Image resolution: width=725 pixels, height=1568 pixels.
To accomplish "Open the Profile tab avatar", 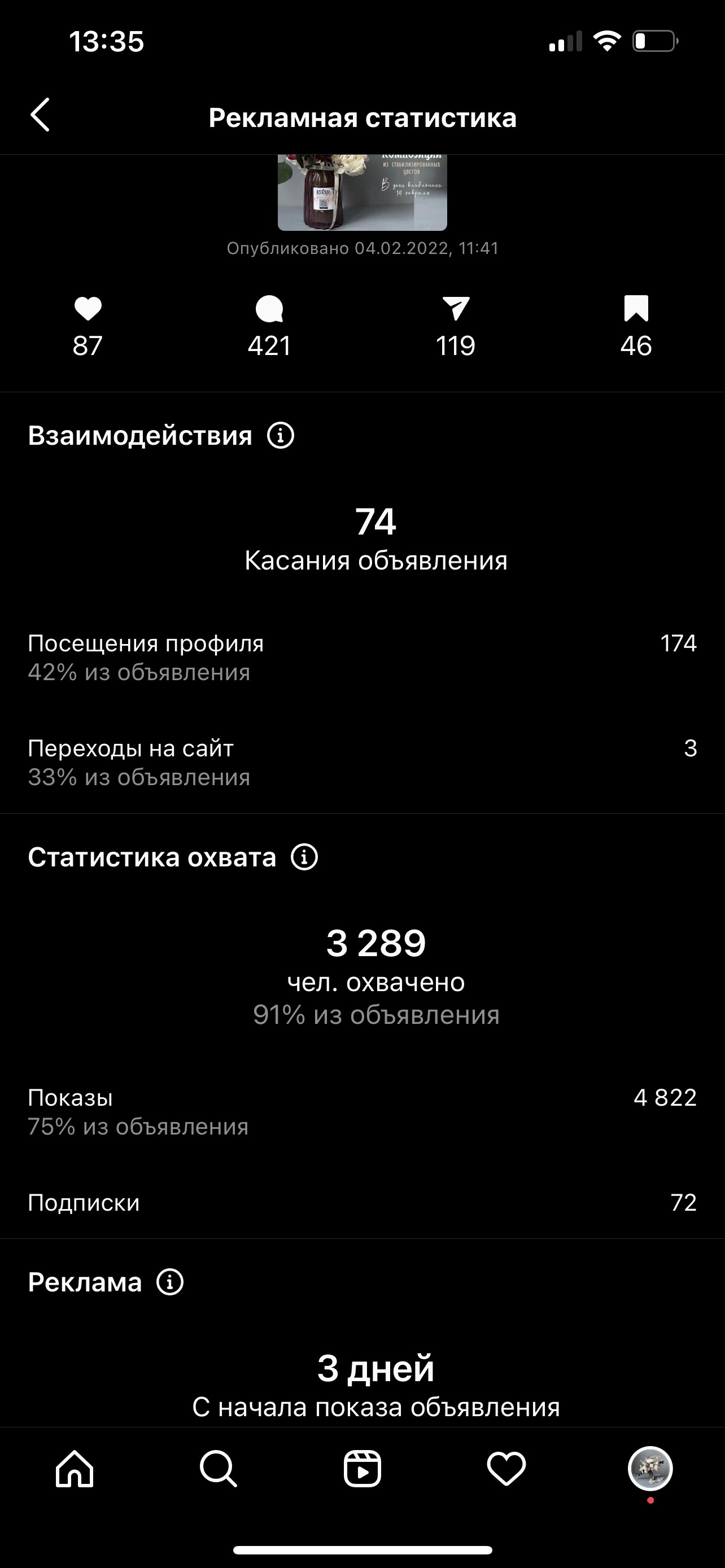I will (649, 1469).
